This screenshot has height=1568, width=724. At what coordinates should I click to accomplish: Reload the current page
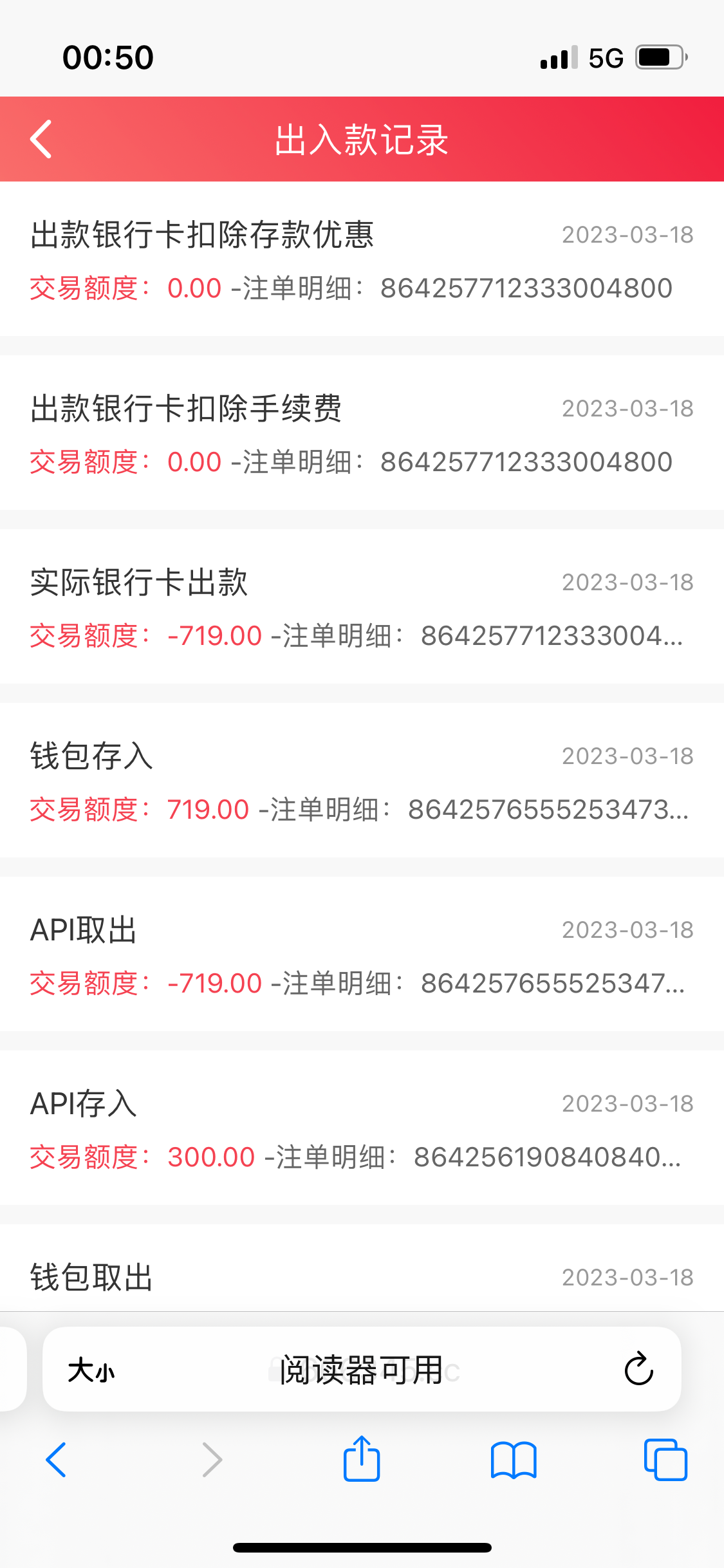[x=638, y=1369]
